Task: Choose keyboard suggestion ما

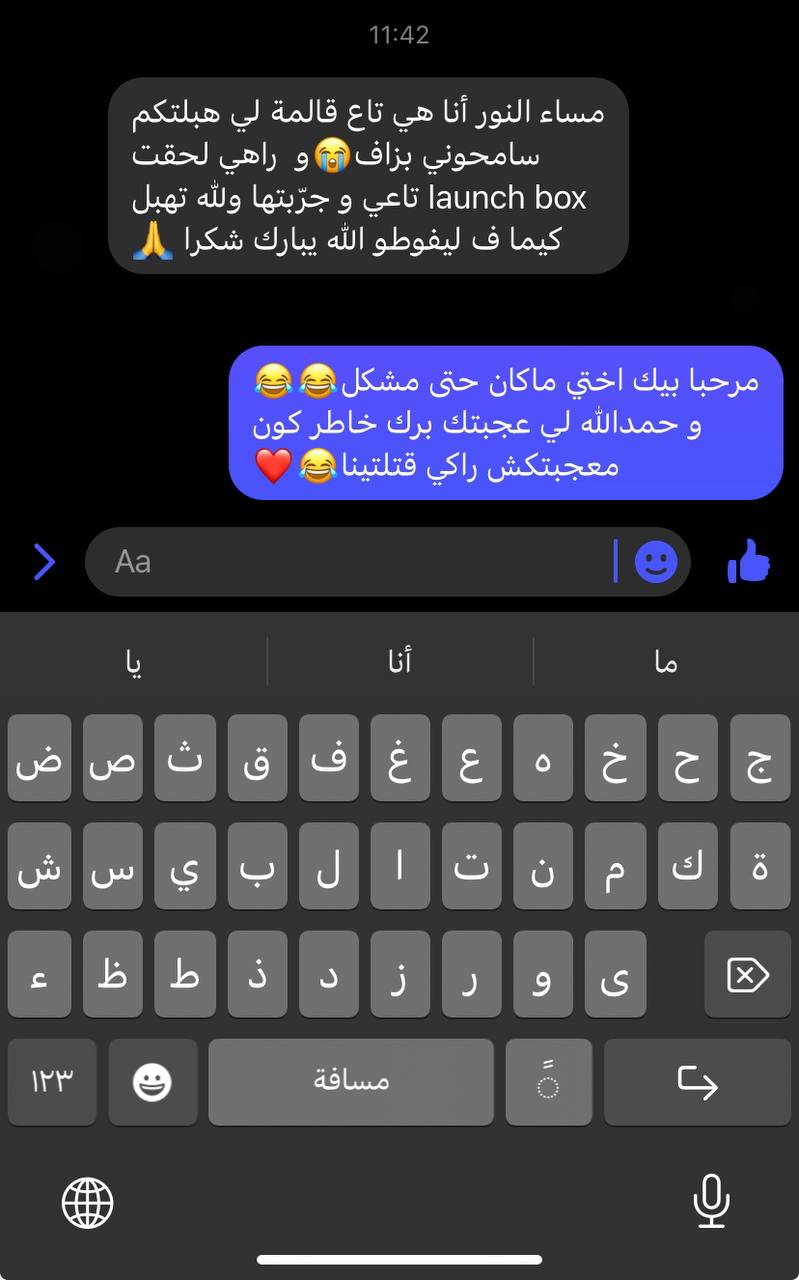Action: 666,662
